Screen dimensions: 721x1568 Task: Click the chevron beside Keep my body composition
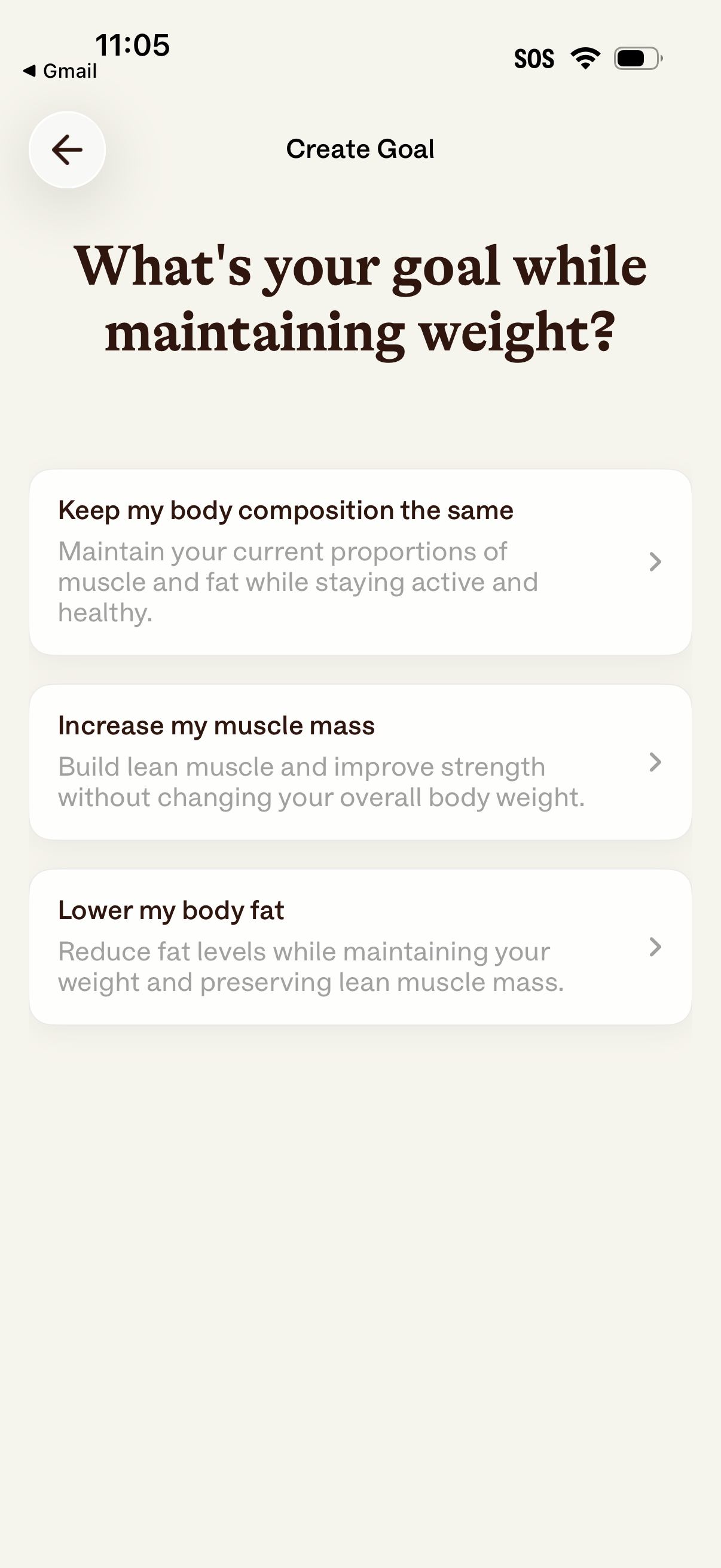click(x=655, y=561)
